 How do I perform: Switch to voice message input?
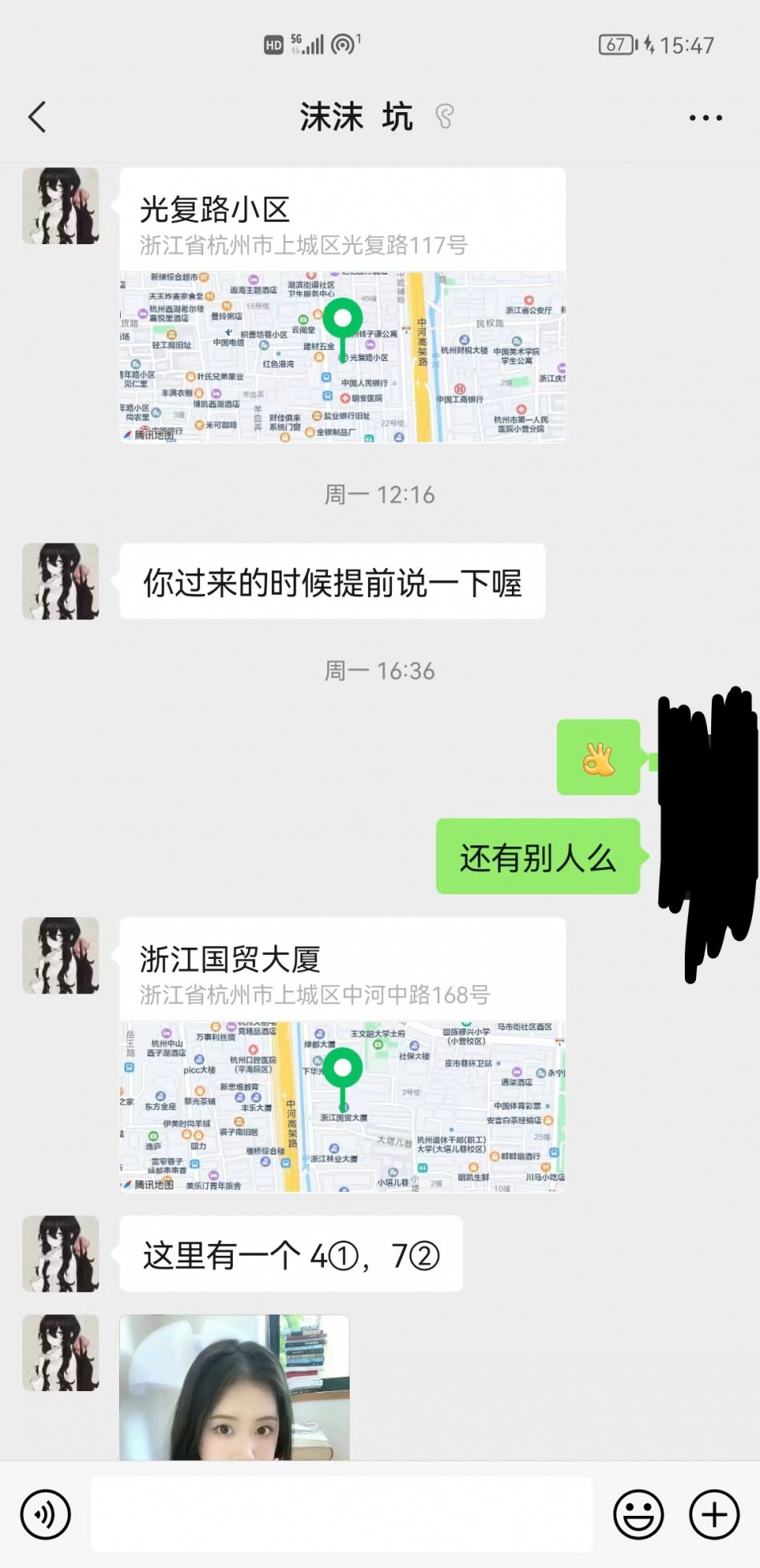[46, 1514]
